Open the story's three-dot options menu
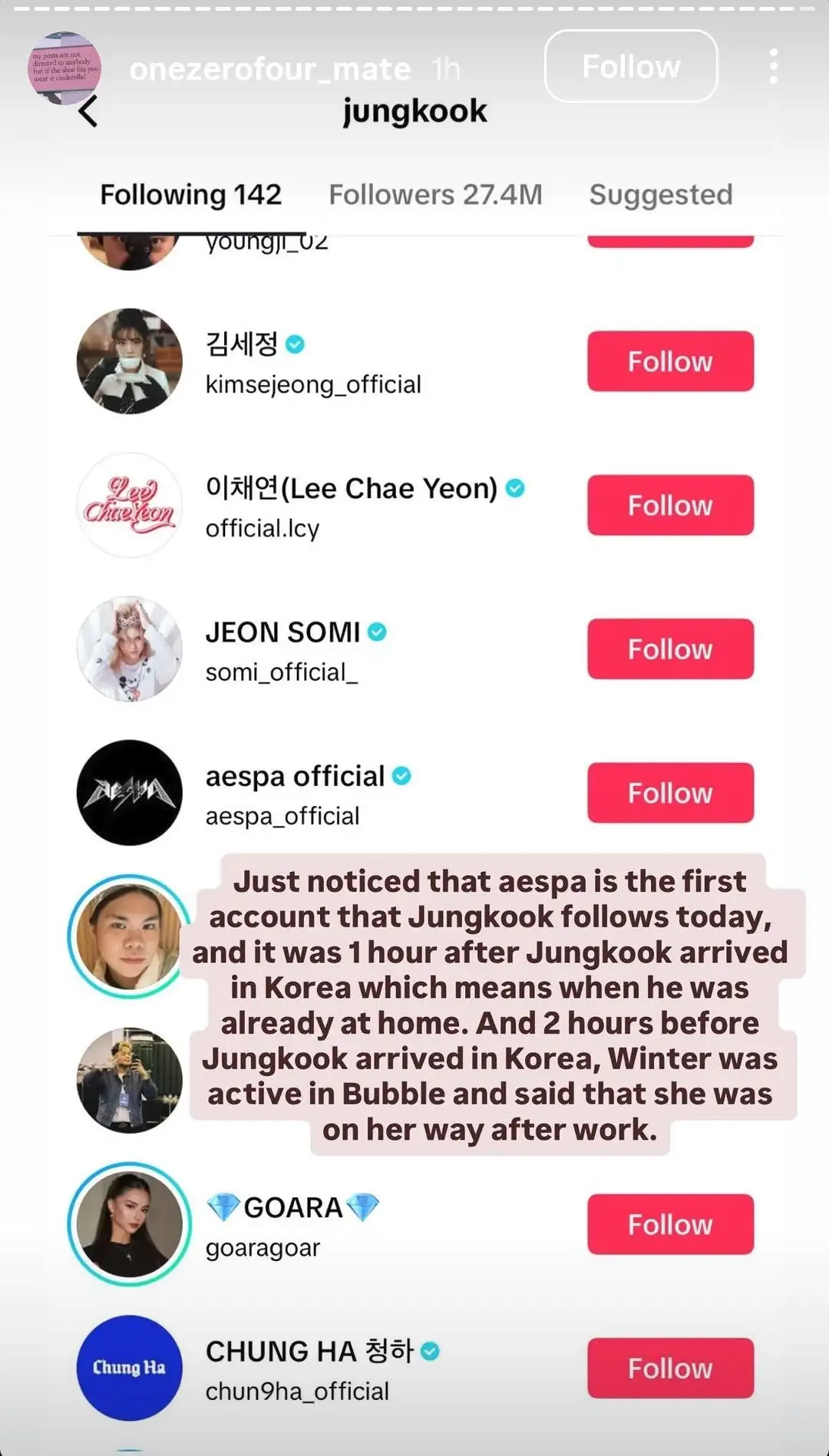This screenshot has width=829, height=1456. 773,67
